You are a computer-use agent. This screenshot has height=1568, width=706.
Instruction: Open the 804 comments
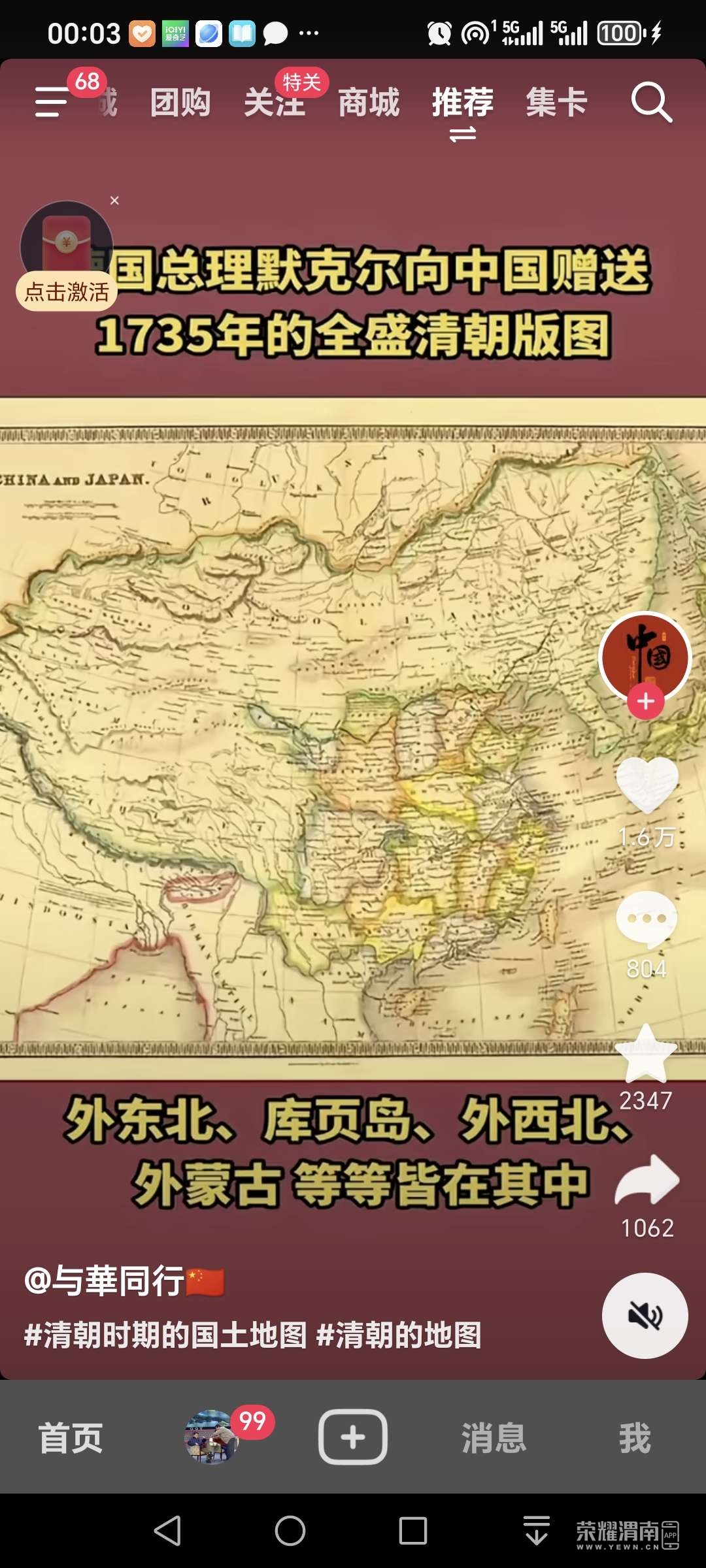[x=647, y=919]
